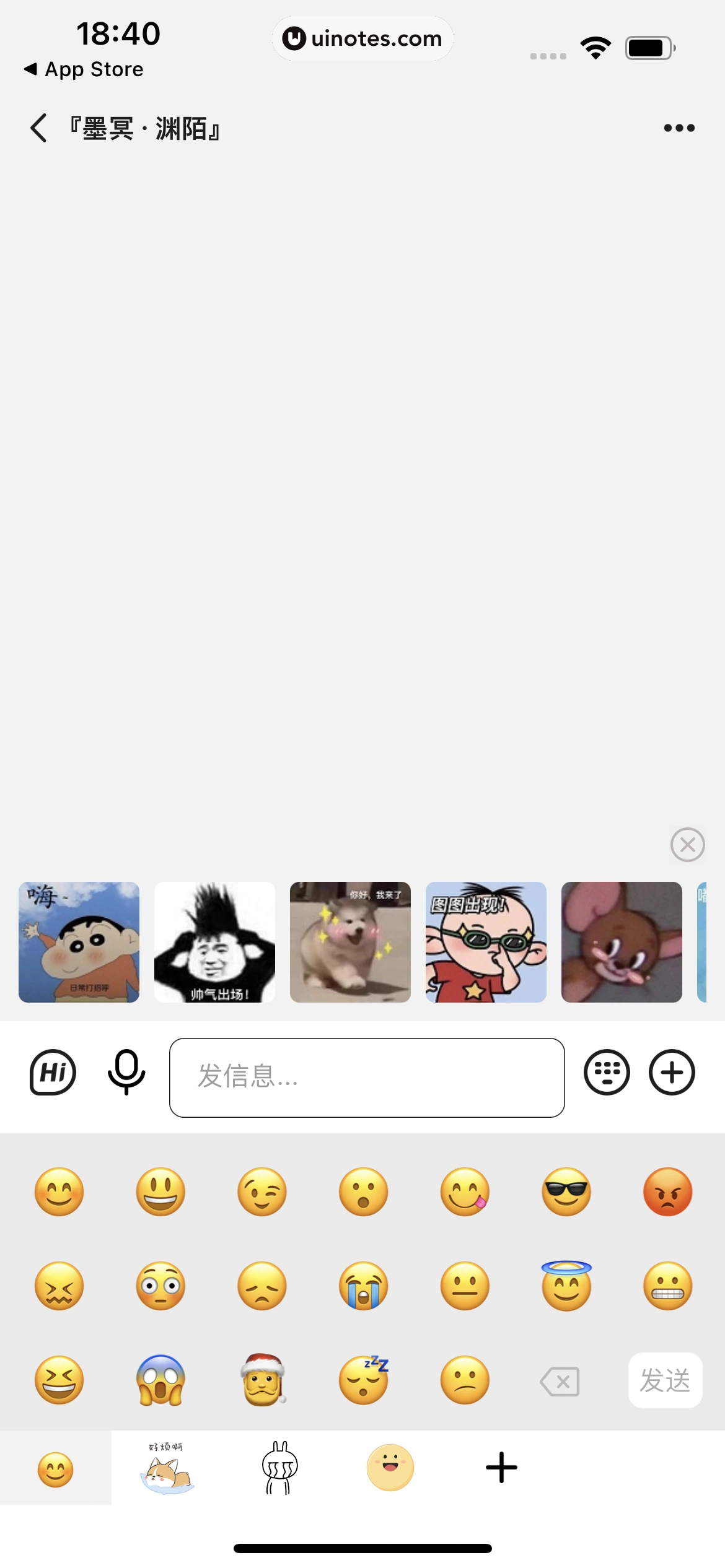Tap the 发送 send button
725x1568 pixels.
665,1381
